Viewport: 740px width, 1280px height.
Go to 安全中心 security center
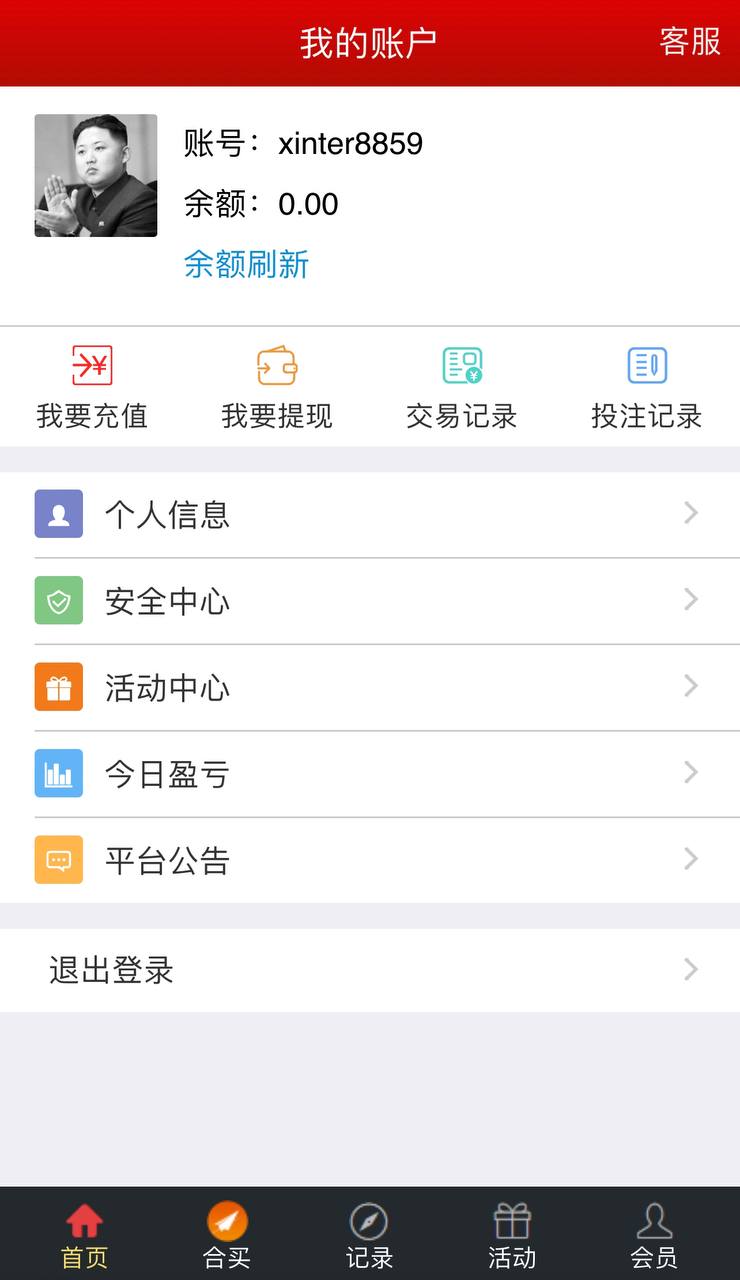370,601
